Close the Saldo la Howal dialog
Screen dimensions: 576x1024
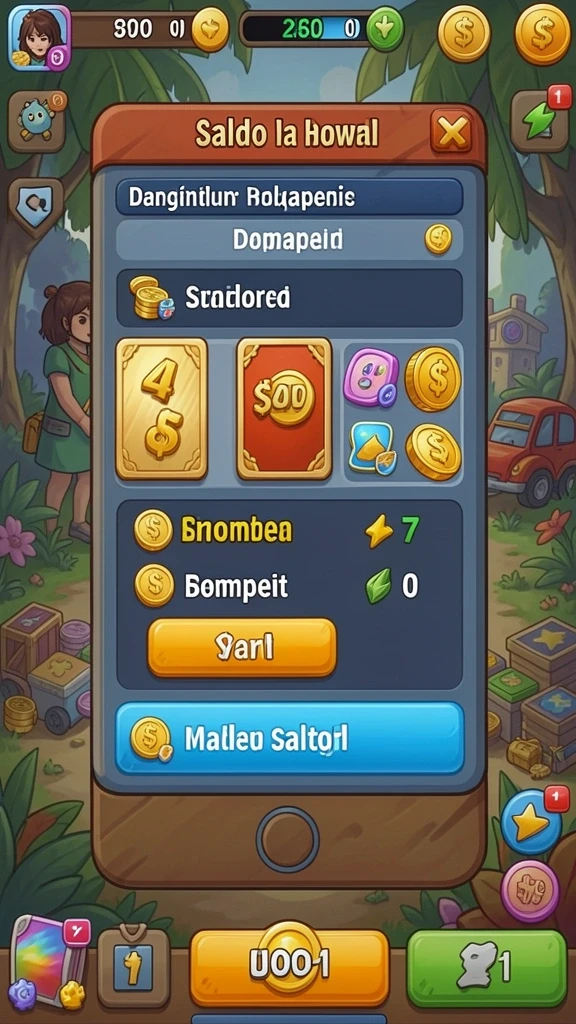tap(451, 133)
